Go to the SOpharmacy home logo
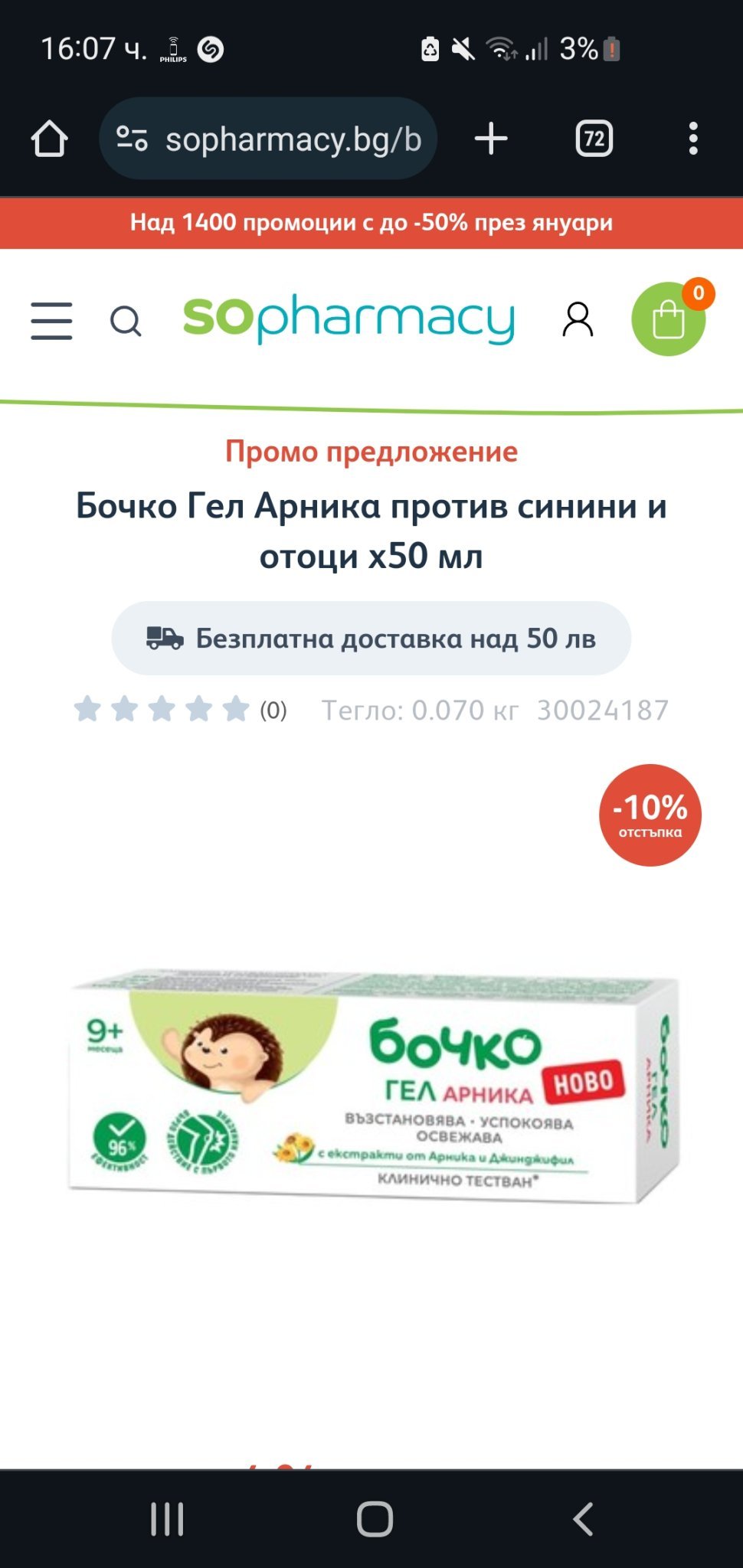Image resolution: width=743 pixels, height=1568 pixels. pyautogui.click(x=349, y=318)
